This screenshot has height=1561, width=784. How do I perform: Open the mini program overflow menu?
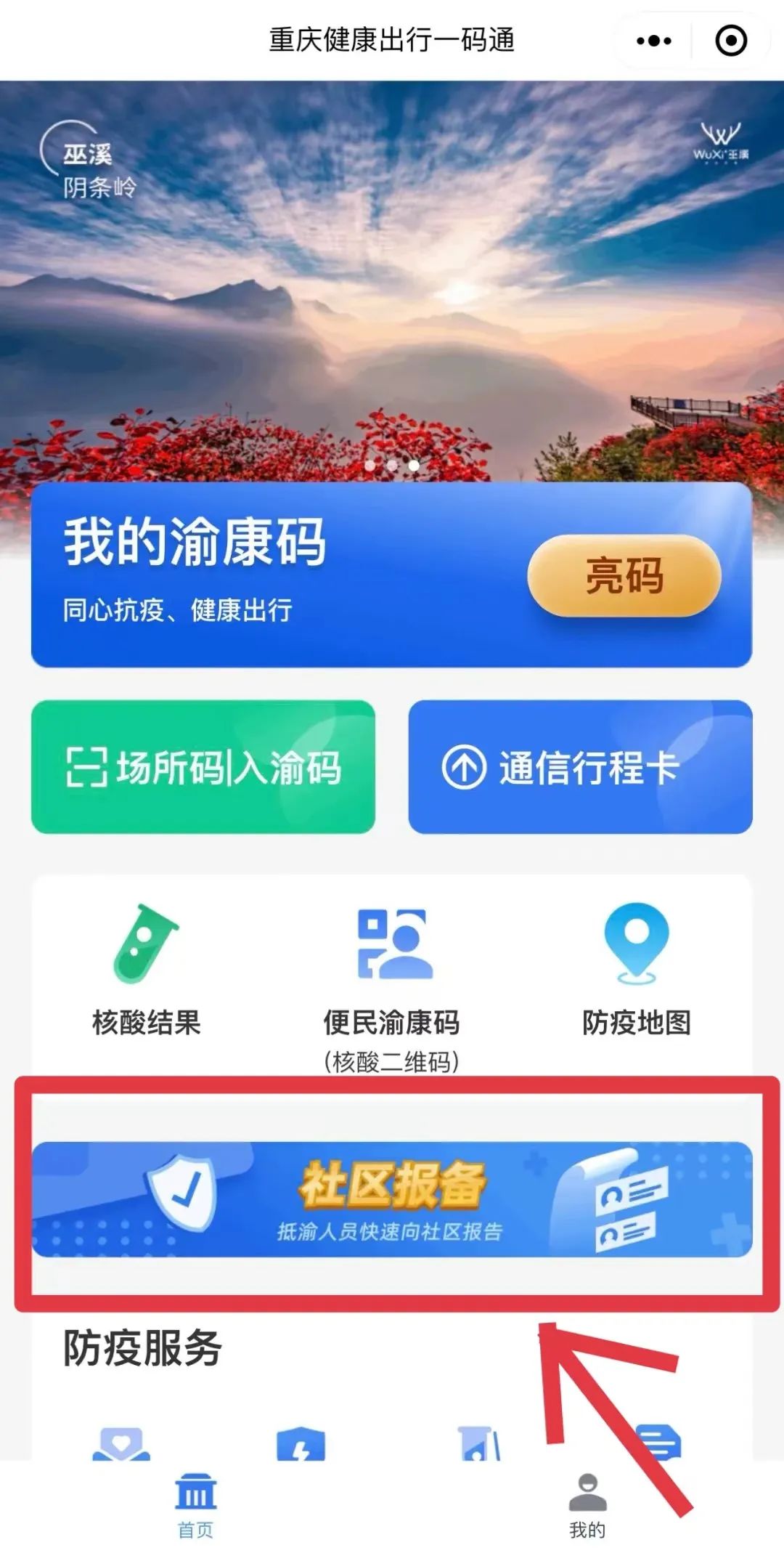653,41
